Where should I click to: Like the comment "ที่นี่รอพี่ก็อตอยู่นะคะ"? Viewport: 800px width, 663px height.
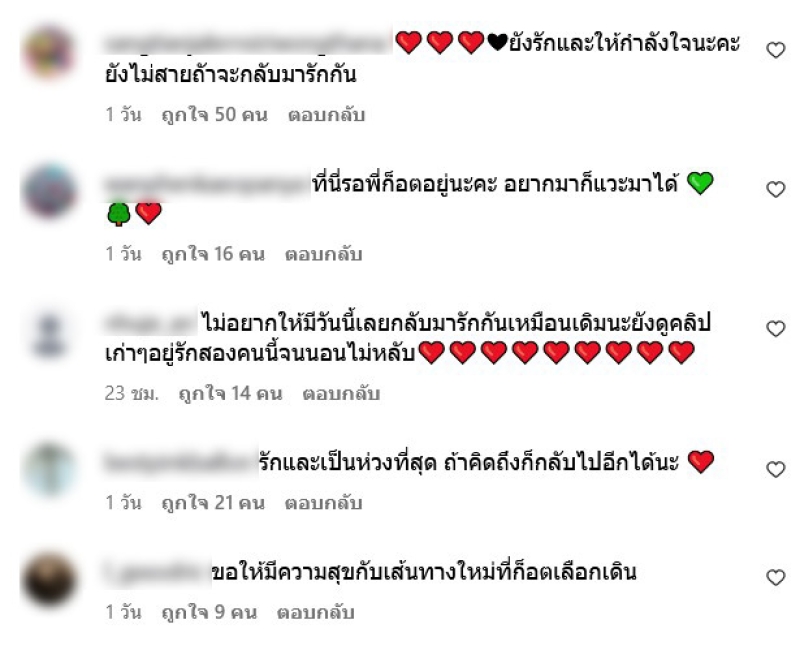point(775,189)
